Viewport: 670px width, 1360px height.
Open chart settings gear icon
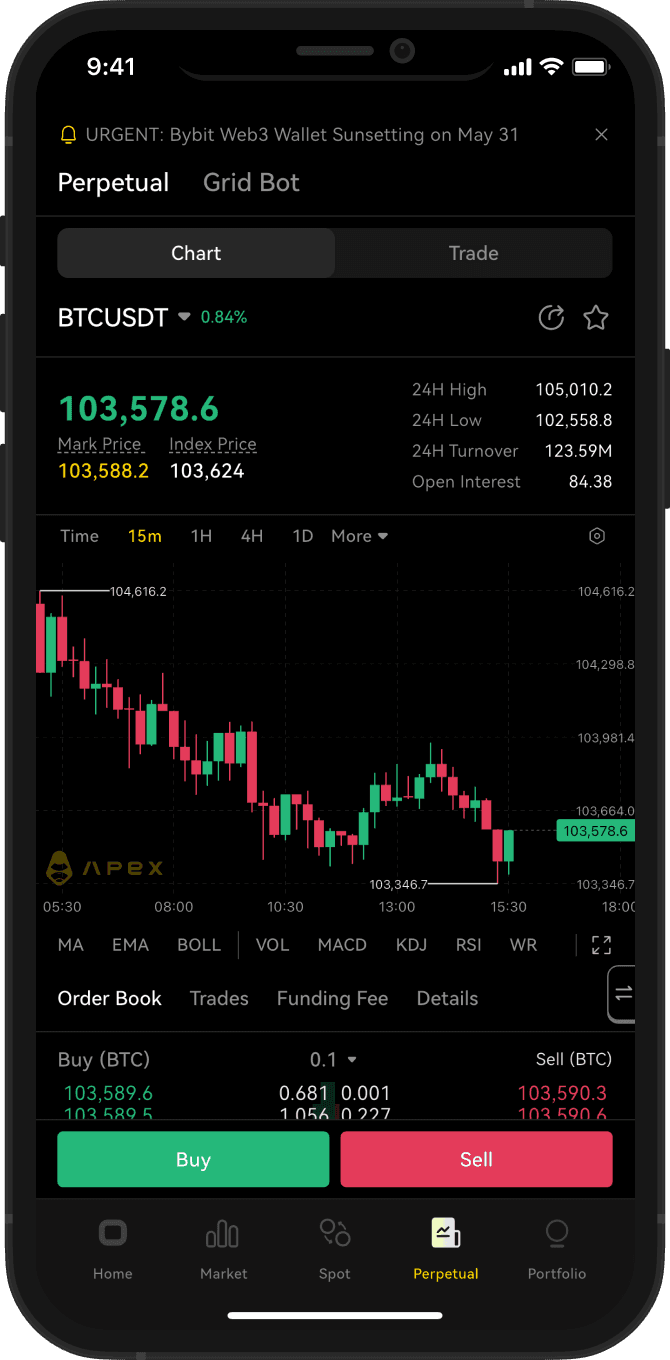pos(597,536)
